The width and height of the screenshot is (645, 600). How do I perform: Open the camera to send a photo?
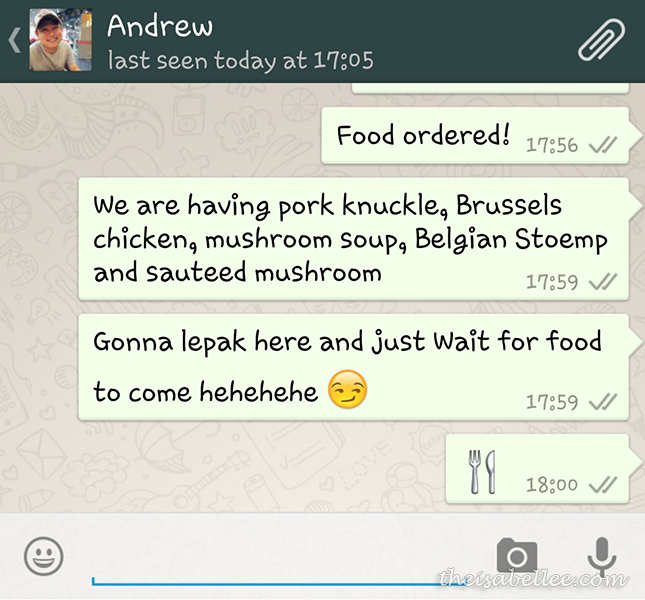click(517, 556)
